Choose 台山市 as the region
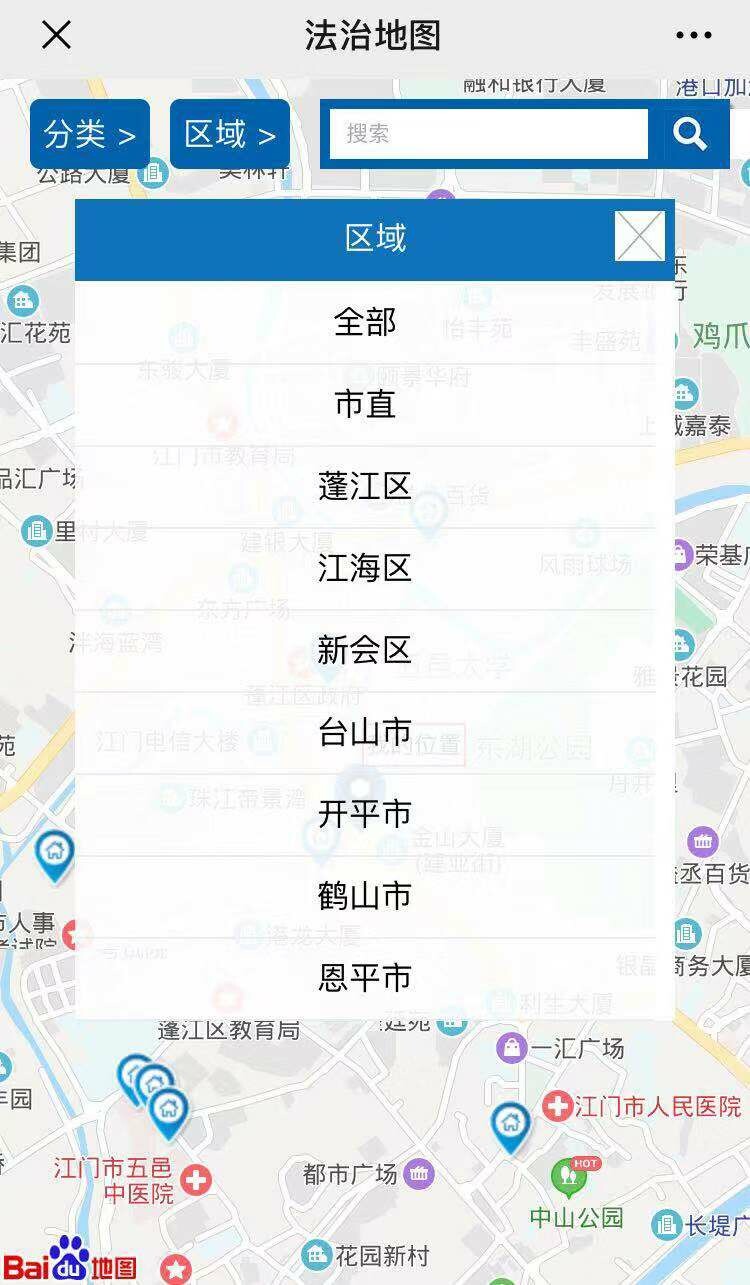 (x=365, y=732)
